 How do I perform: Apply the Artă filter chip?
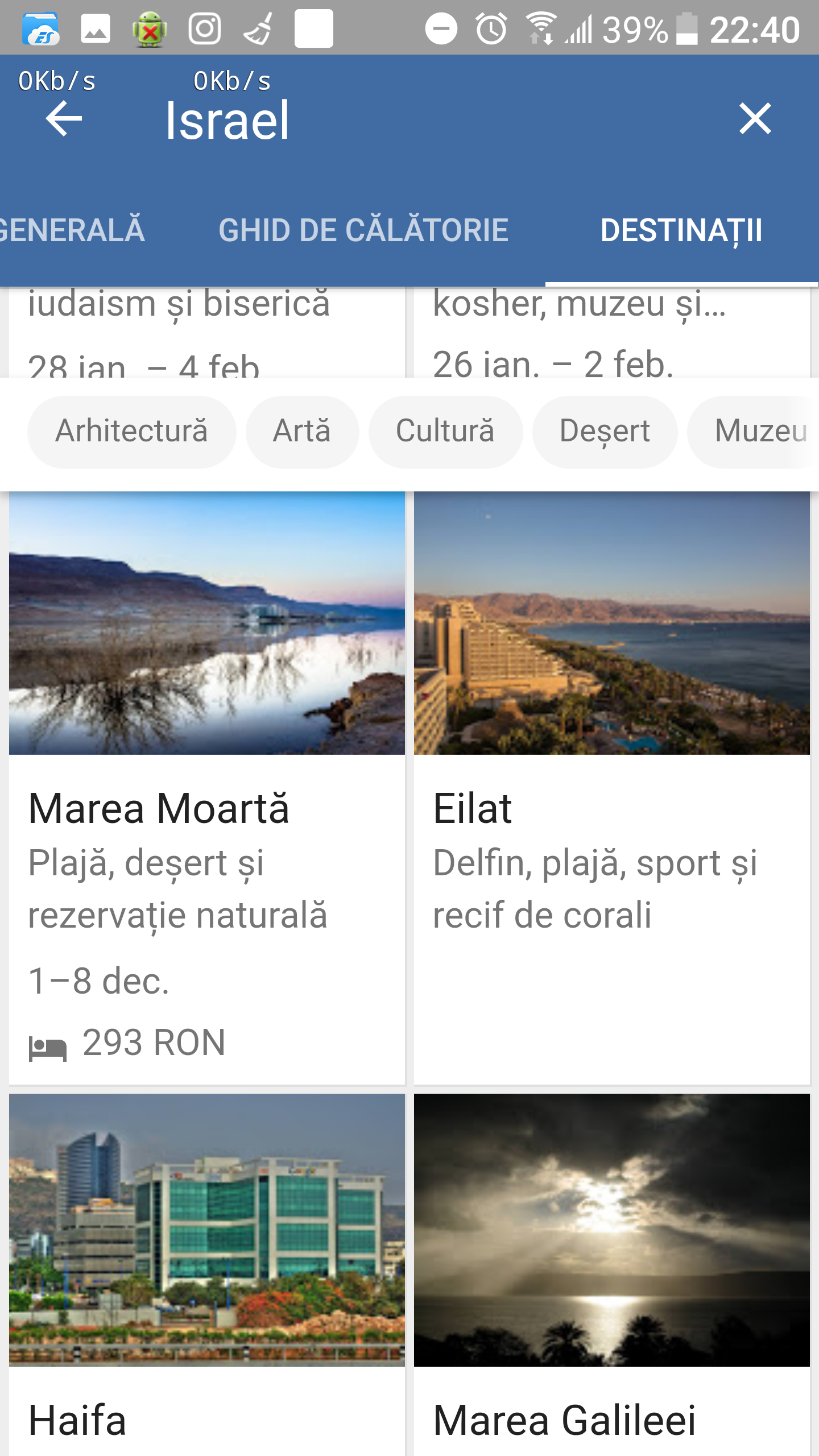click(x=302, y=431)
